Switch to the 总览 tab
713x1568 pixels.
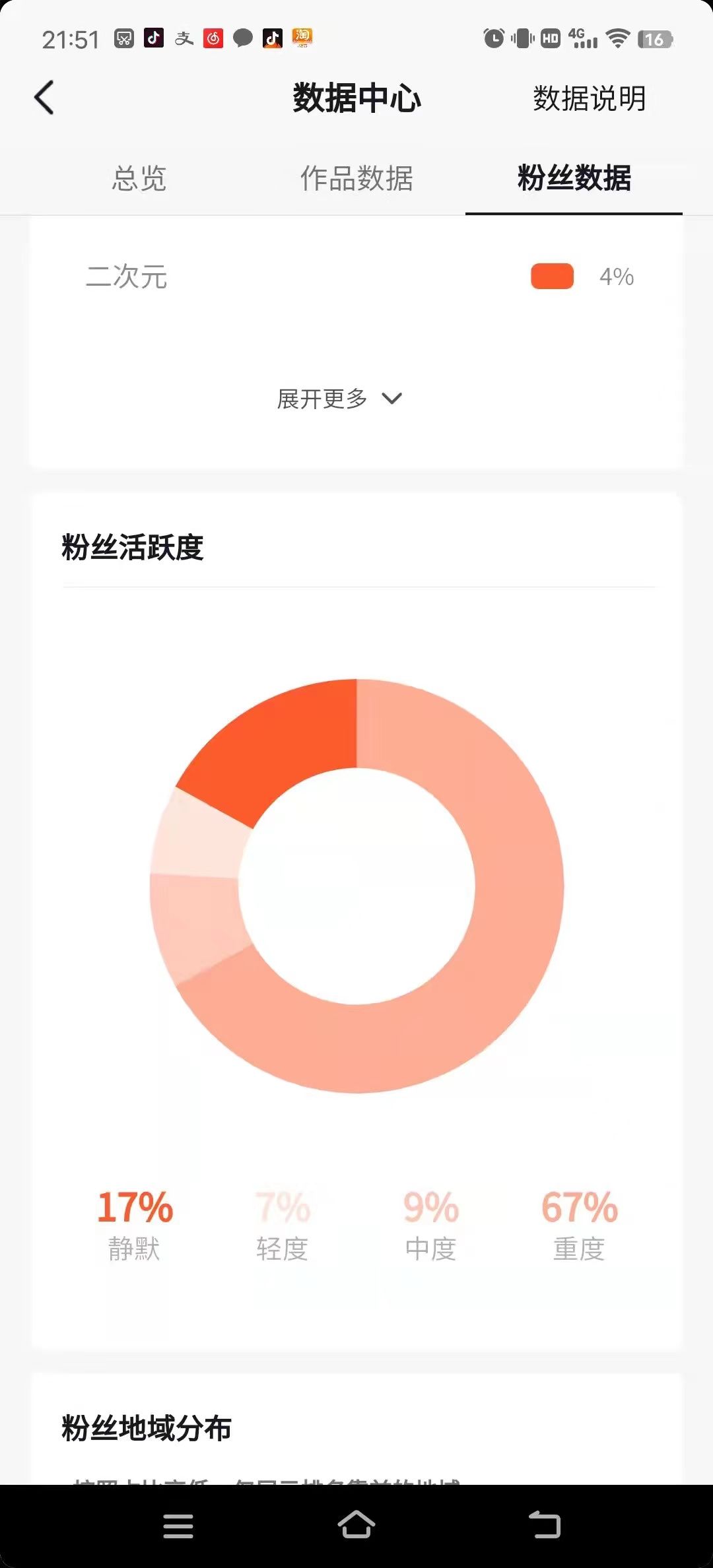coord(139,178)
